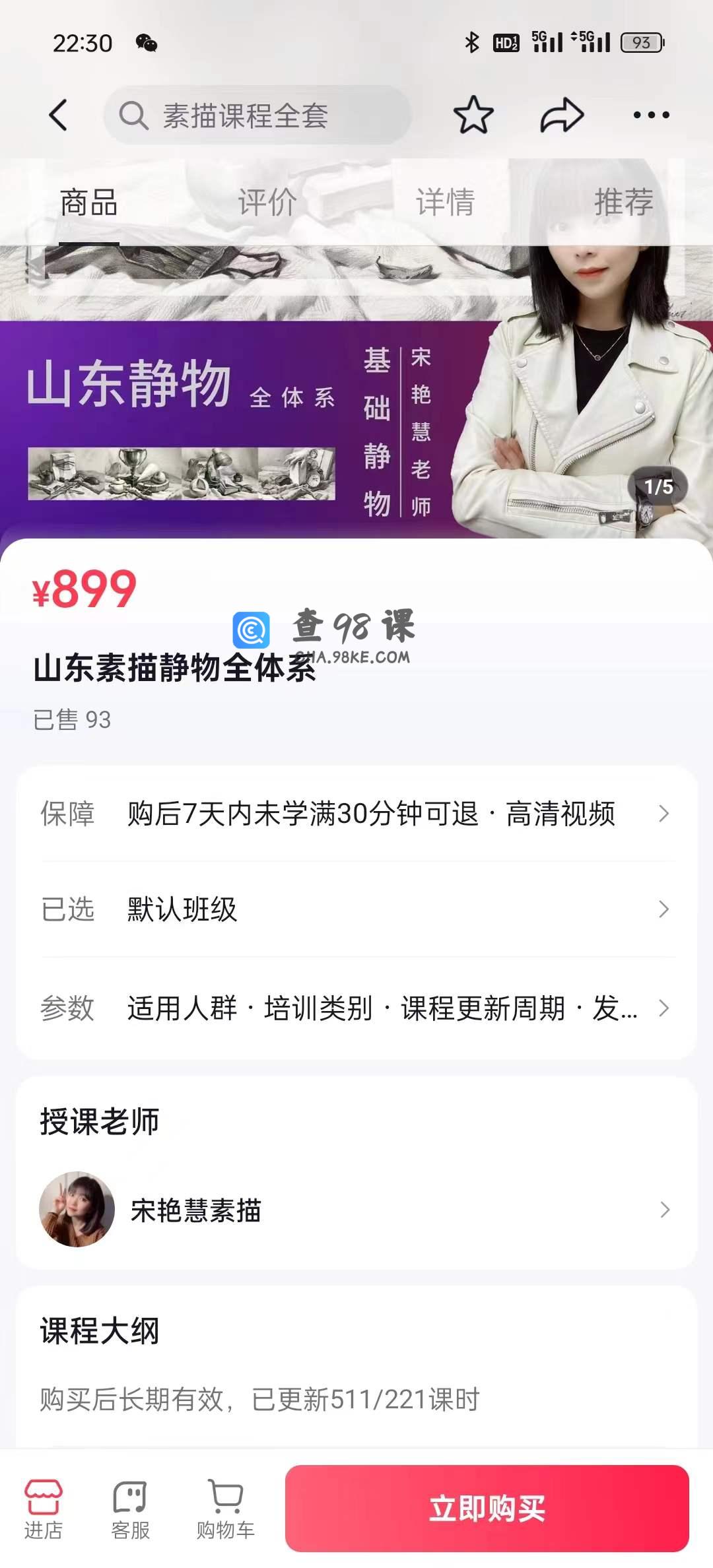Favorite this course with the star icon

coord(473,115)
